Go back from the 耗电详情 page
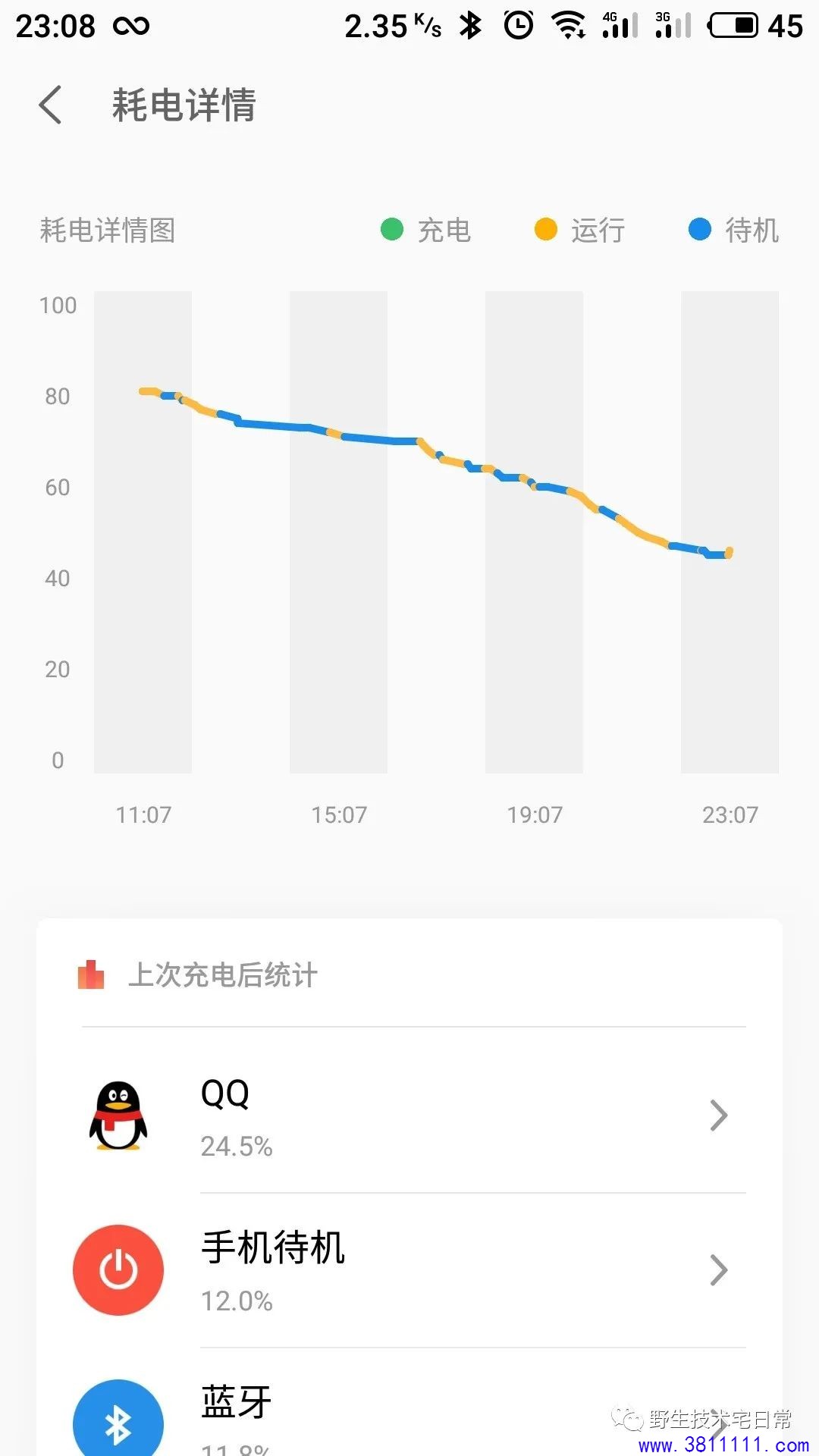The height and width of the screenshot is (1456, 819). pyautogui.click(x=50, y=105)
